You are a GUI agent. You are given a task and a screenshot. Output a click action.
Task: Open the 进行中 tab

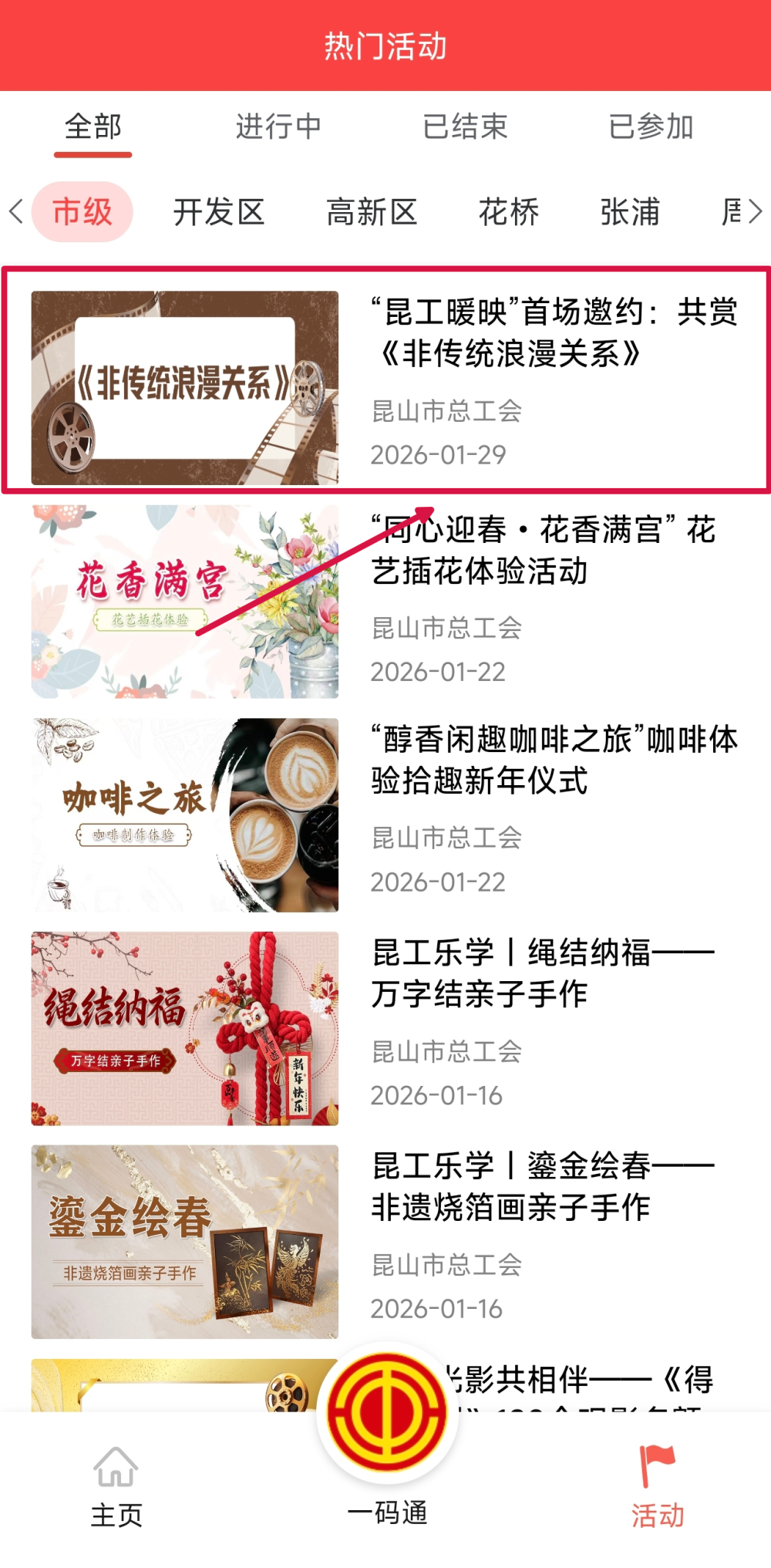click(x=279, y=127)
